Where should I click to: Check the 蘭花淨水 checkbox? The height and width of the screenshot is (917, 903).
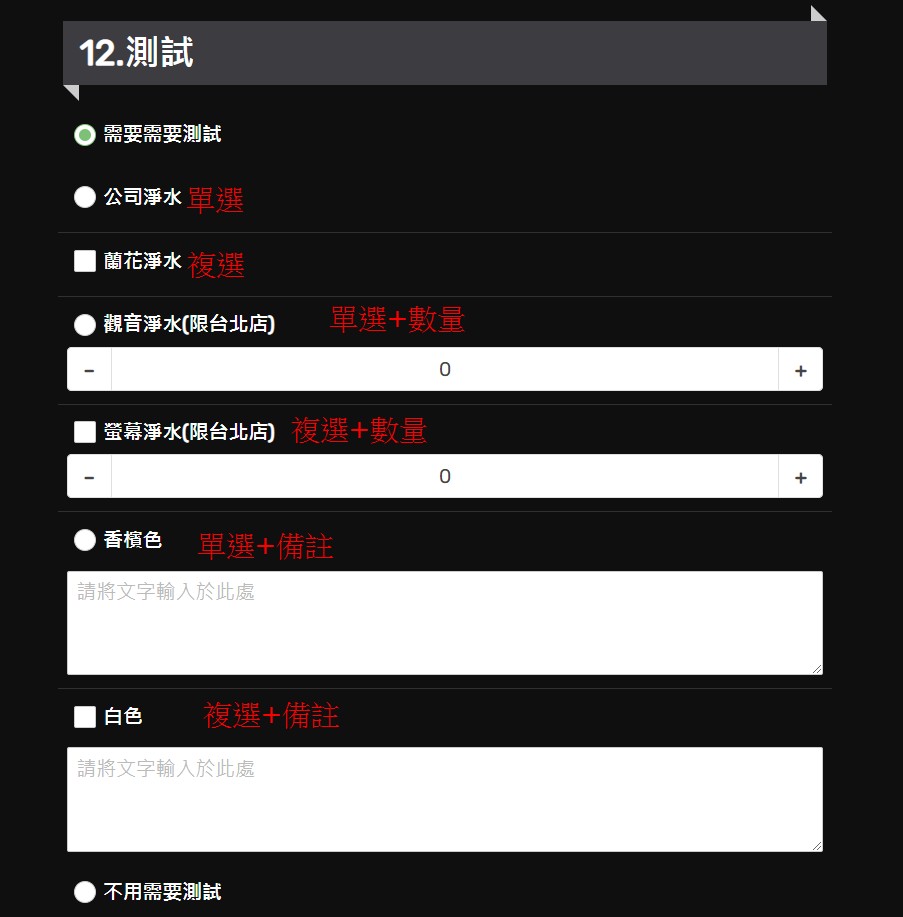[x=85, y=262]
